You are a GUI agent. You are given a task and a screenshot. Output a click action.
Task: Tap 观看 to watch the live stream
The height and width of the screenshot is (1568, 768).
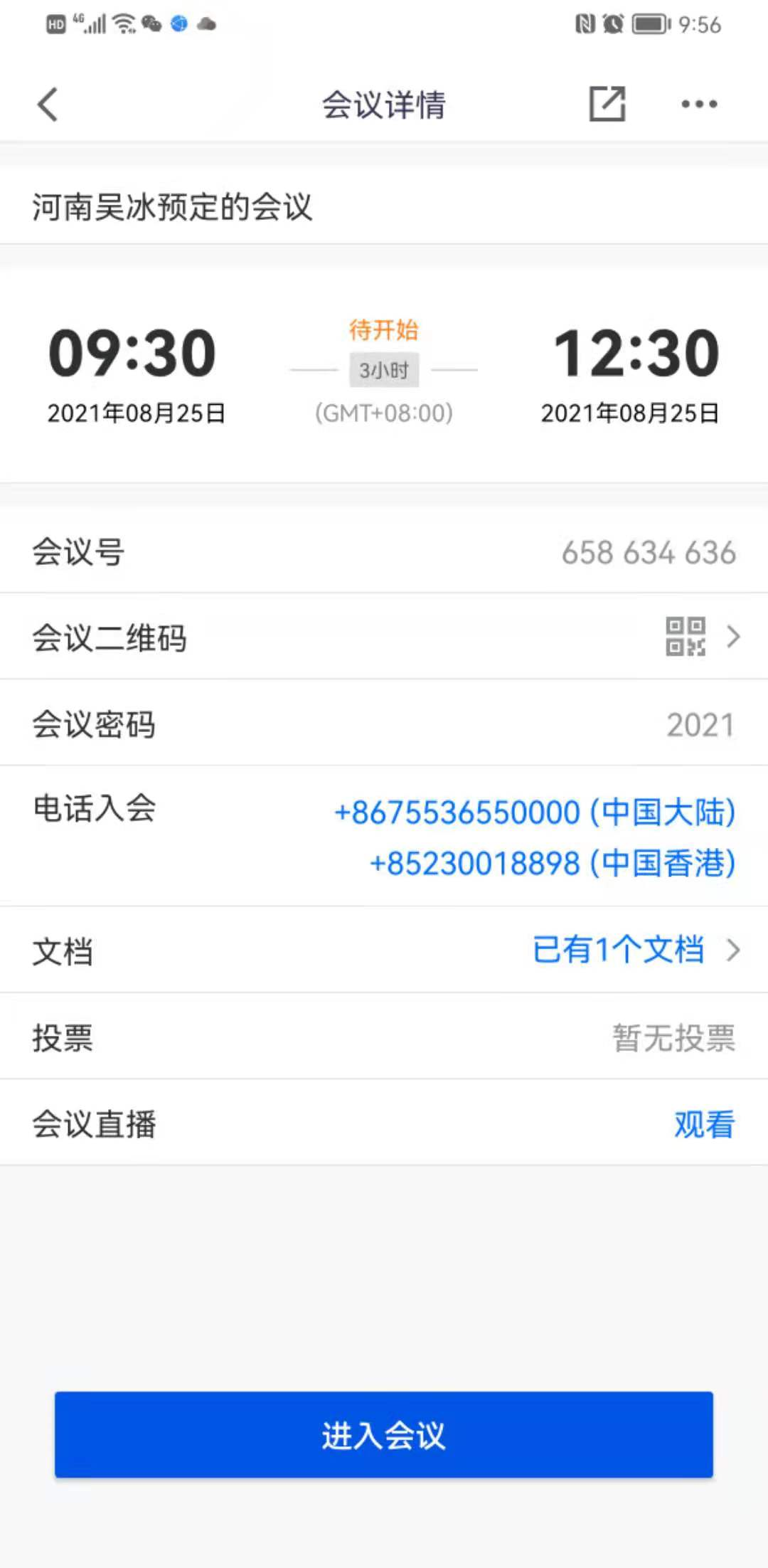point(704,1125)
